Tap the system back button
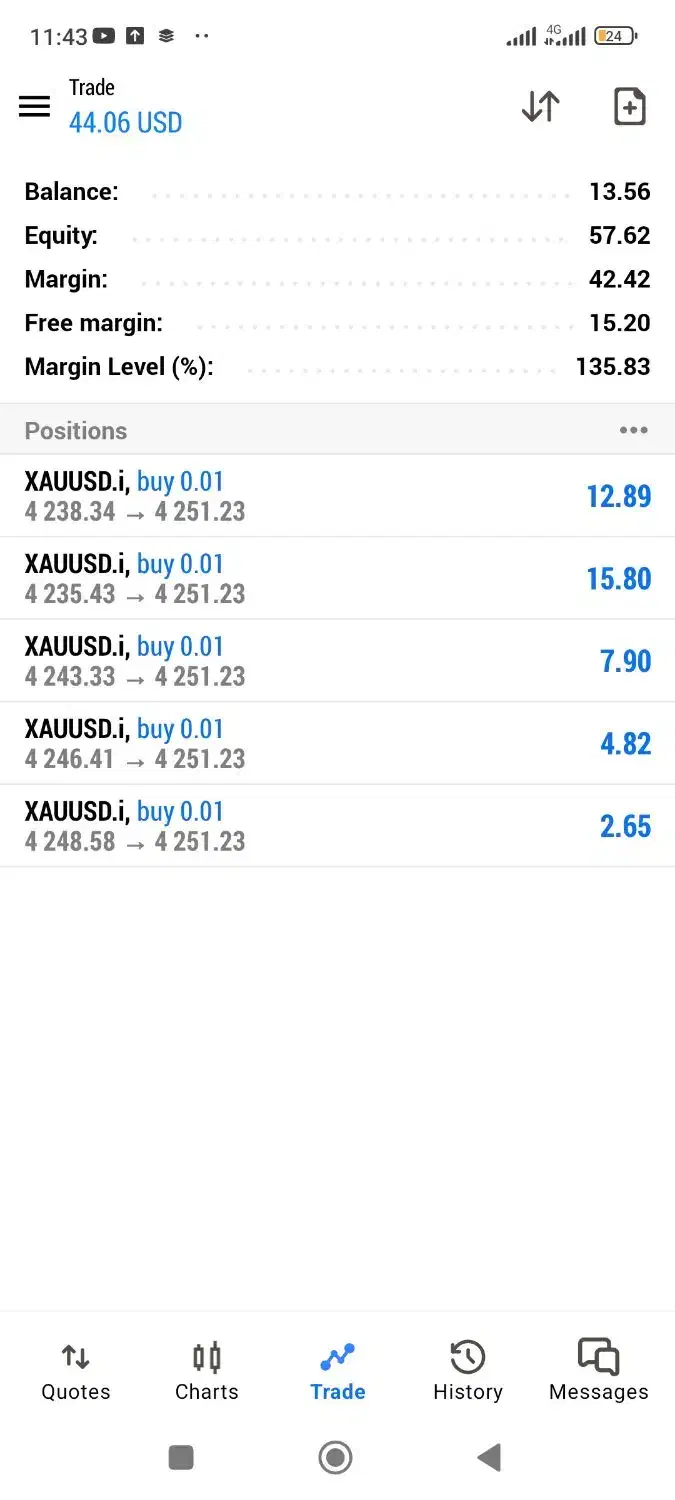This screenshot has height=1500, width=675. [489, 1458]
